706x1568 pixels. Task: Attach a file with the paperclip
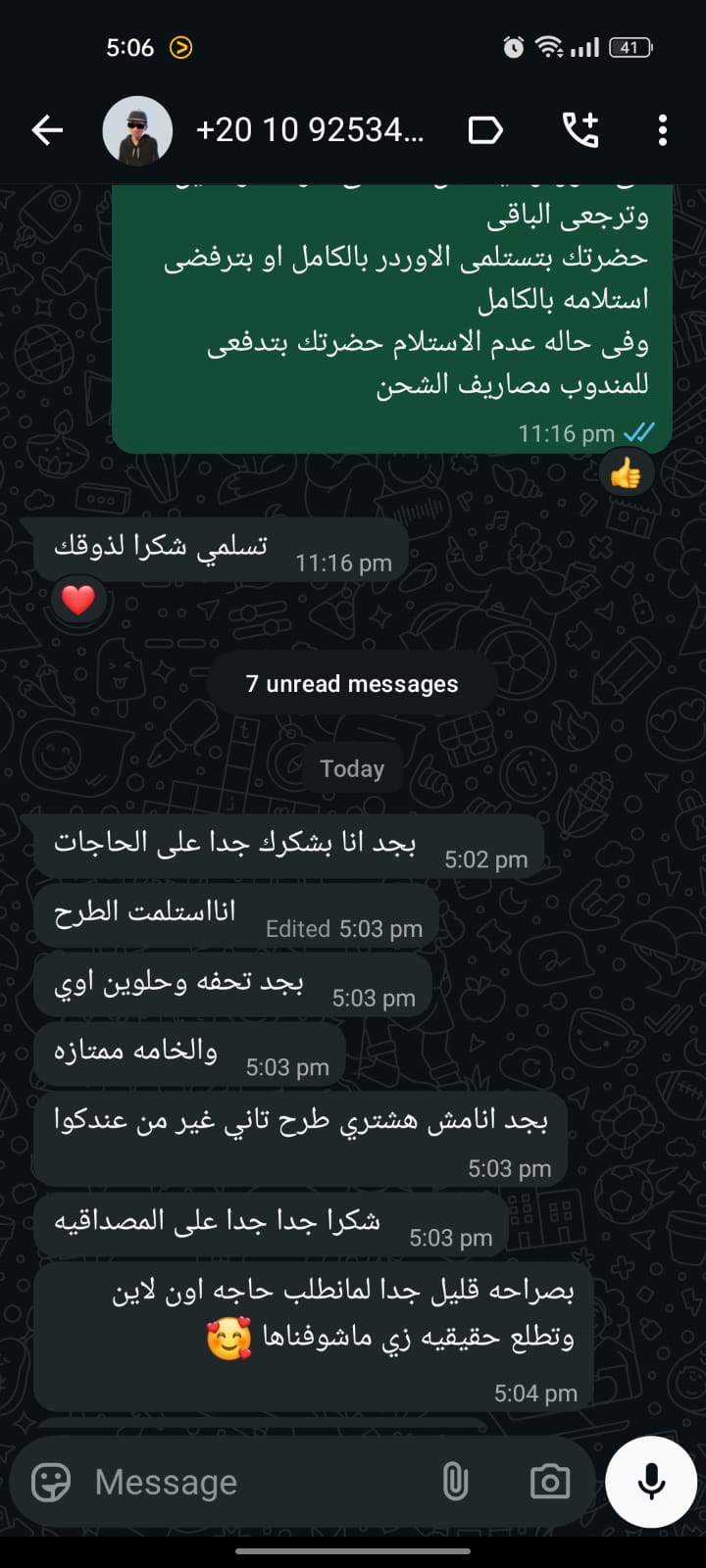tap(455, 1482)
